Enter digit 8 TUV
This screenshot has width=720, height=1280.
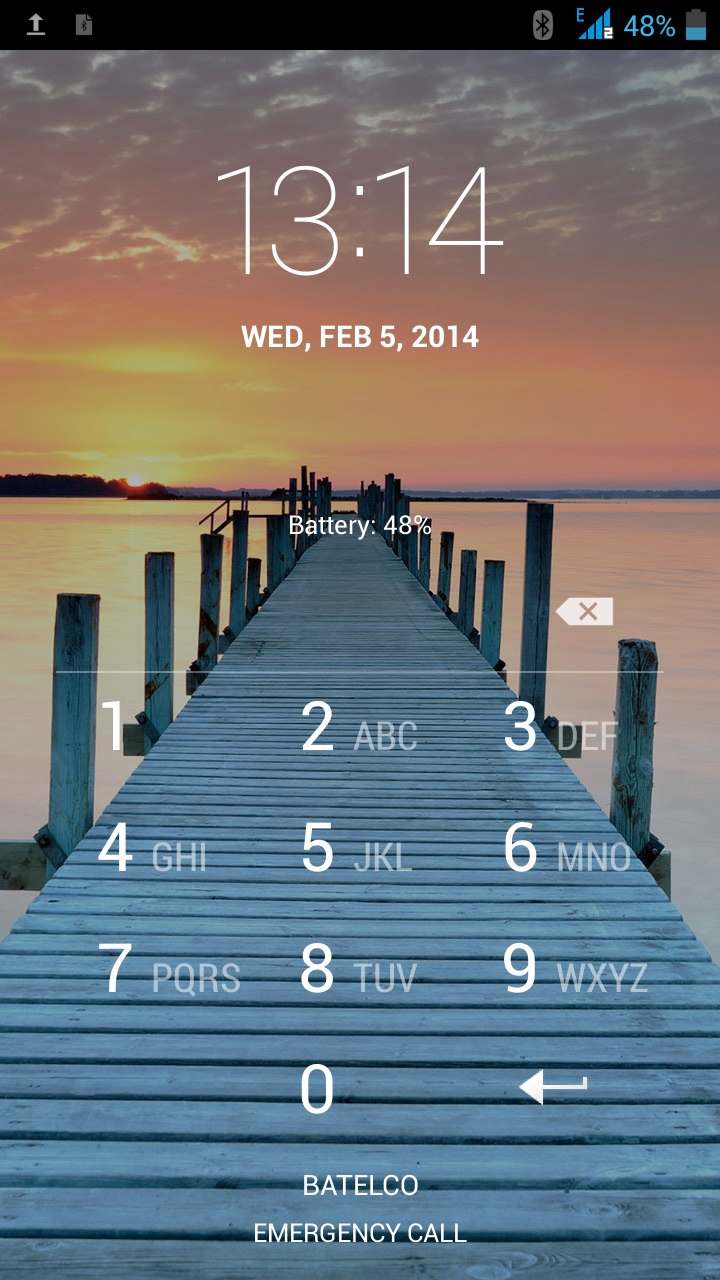[x=358, y=969]
